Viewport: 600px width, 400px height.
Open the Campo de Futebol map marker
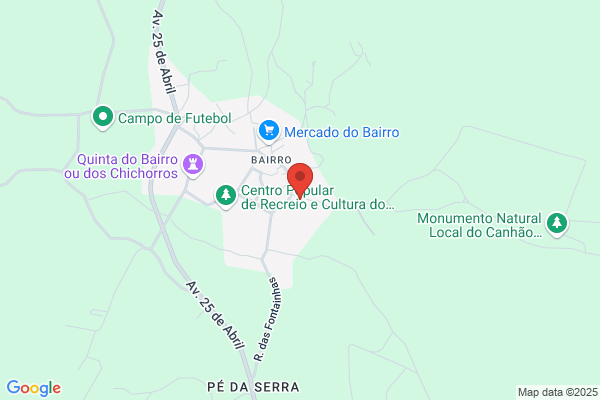pos(103,117)
